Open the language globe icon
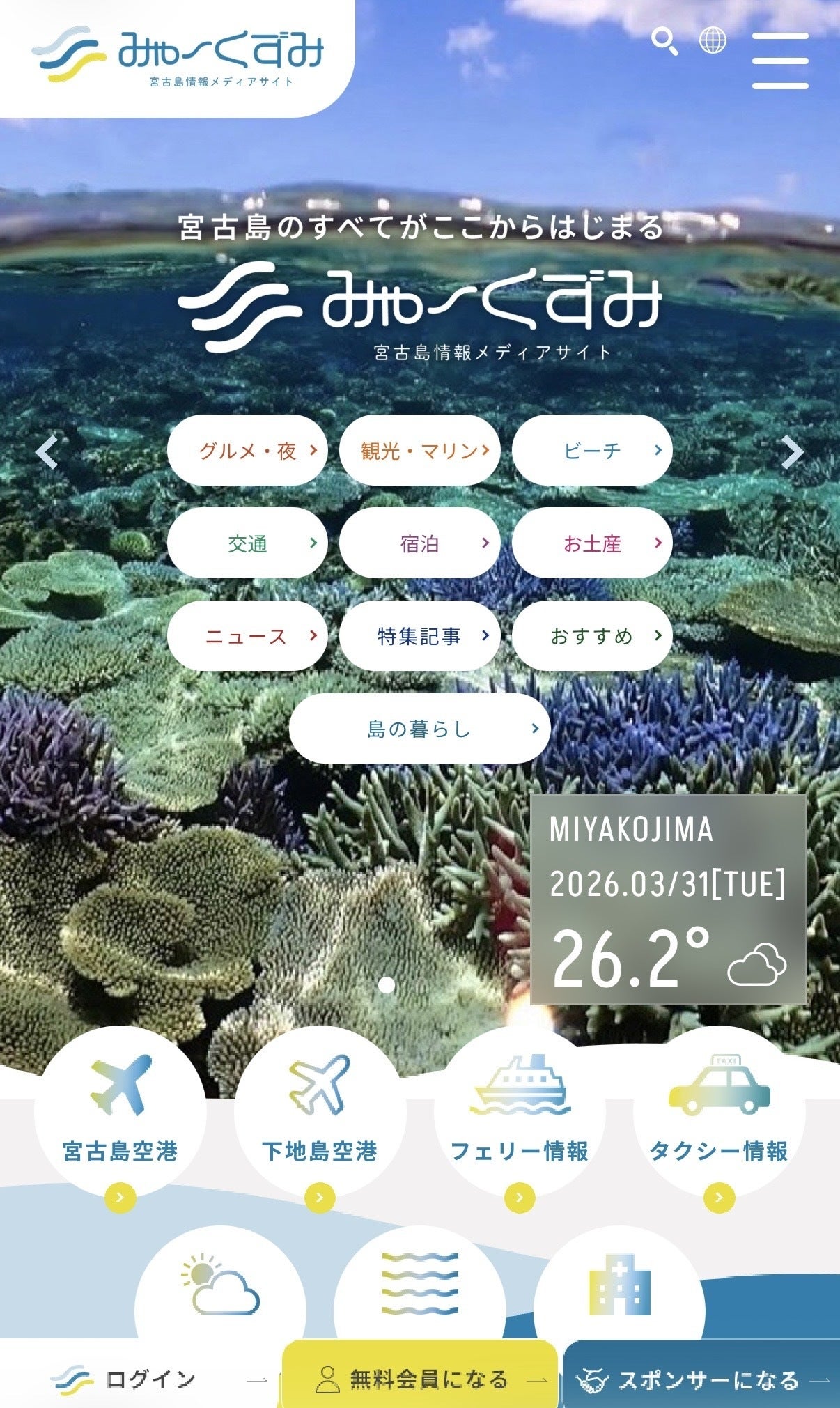 click(x=713, y=40)
